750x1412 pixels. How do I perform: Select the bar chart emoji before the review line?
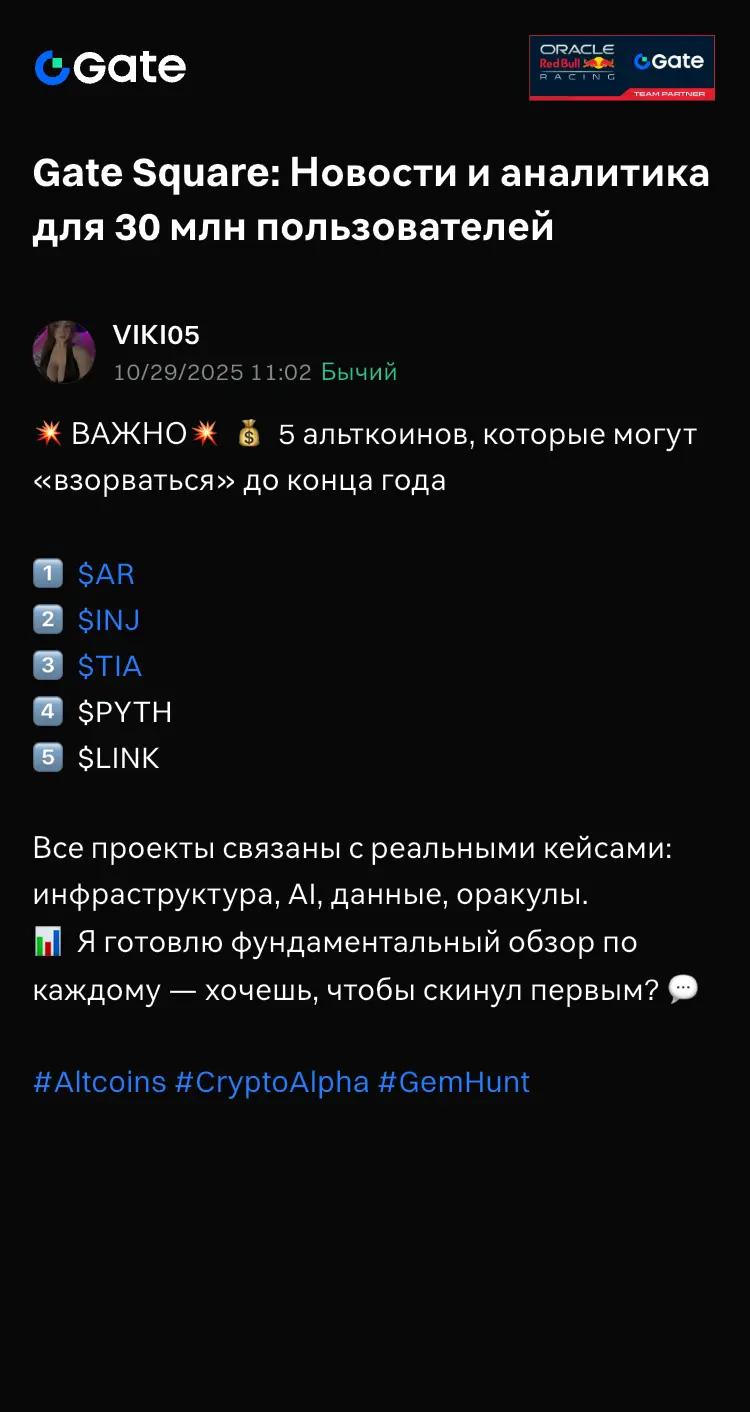[x=50, y=941]
